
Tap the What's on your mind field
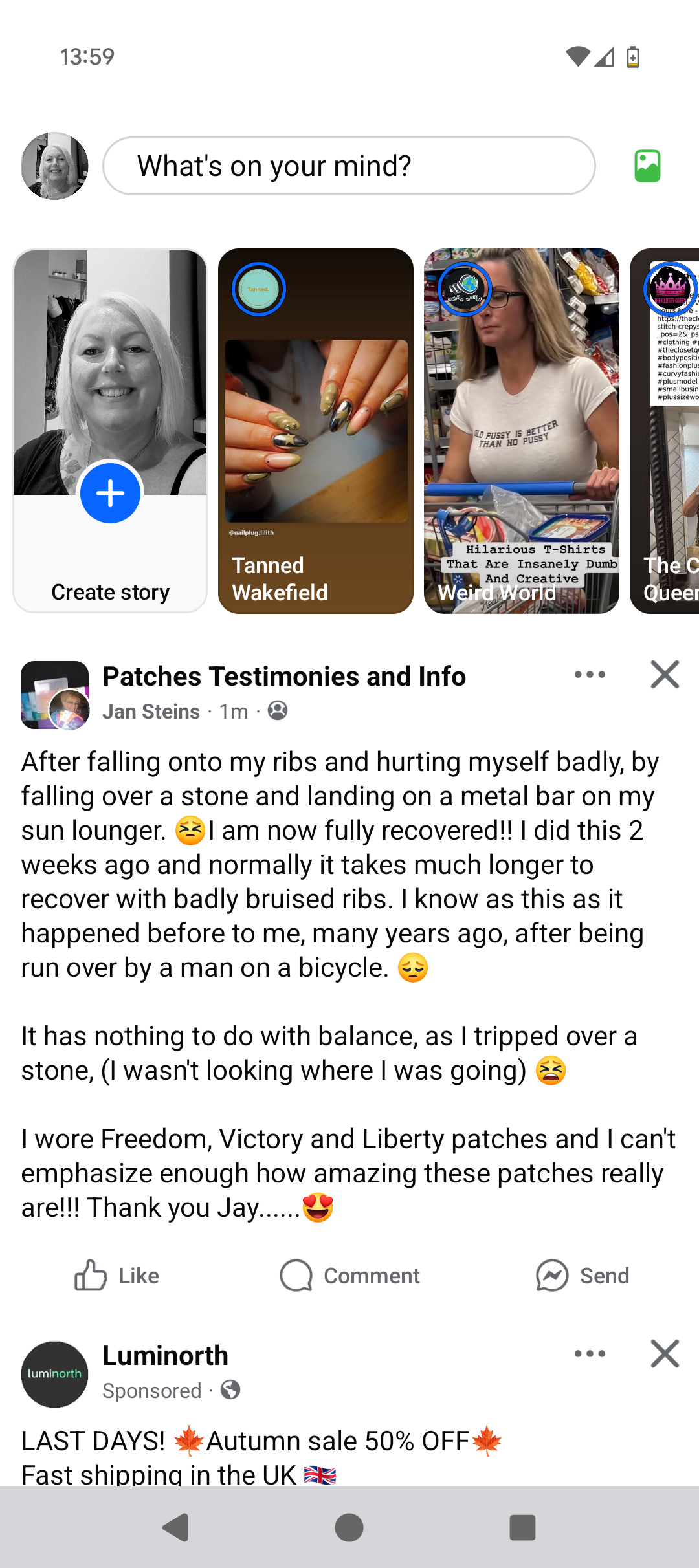(349, 166)
